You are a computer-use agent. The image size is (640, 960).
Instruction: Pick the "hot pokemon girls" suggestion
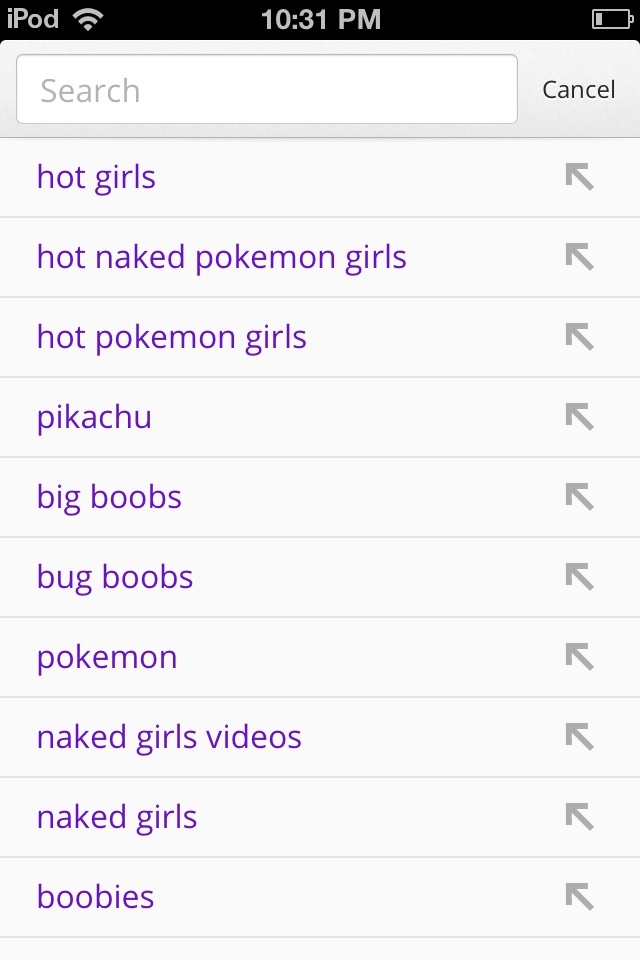tap(172, 337)
